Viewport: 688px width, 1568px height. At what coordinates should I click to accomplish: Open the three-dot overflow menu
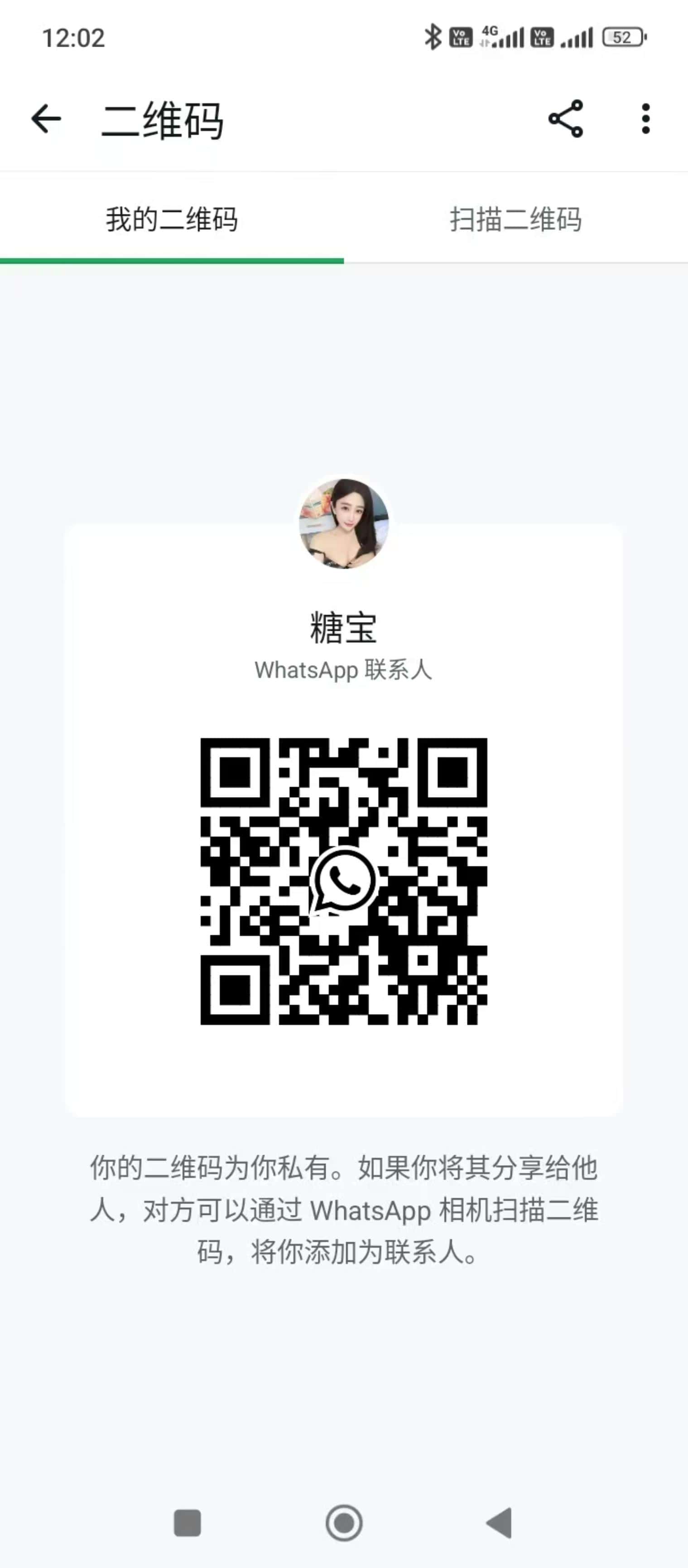645,119
